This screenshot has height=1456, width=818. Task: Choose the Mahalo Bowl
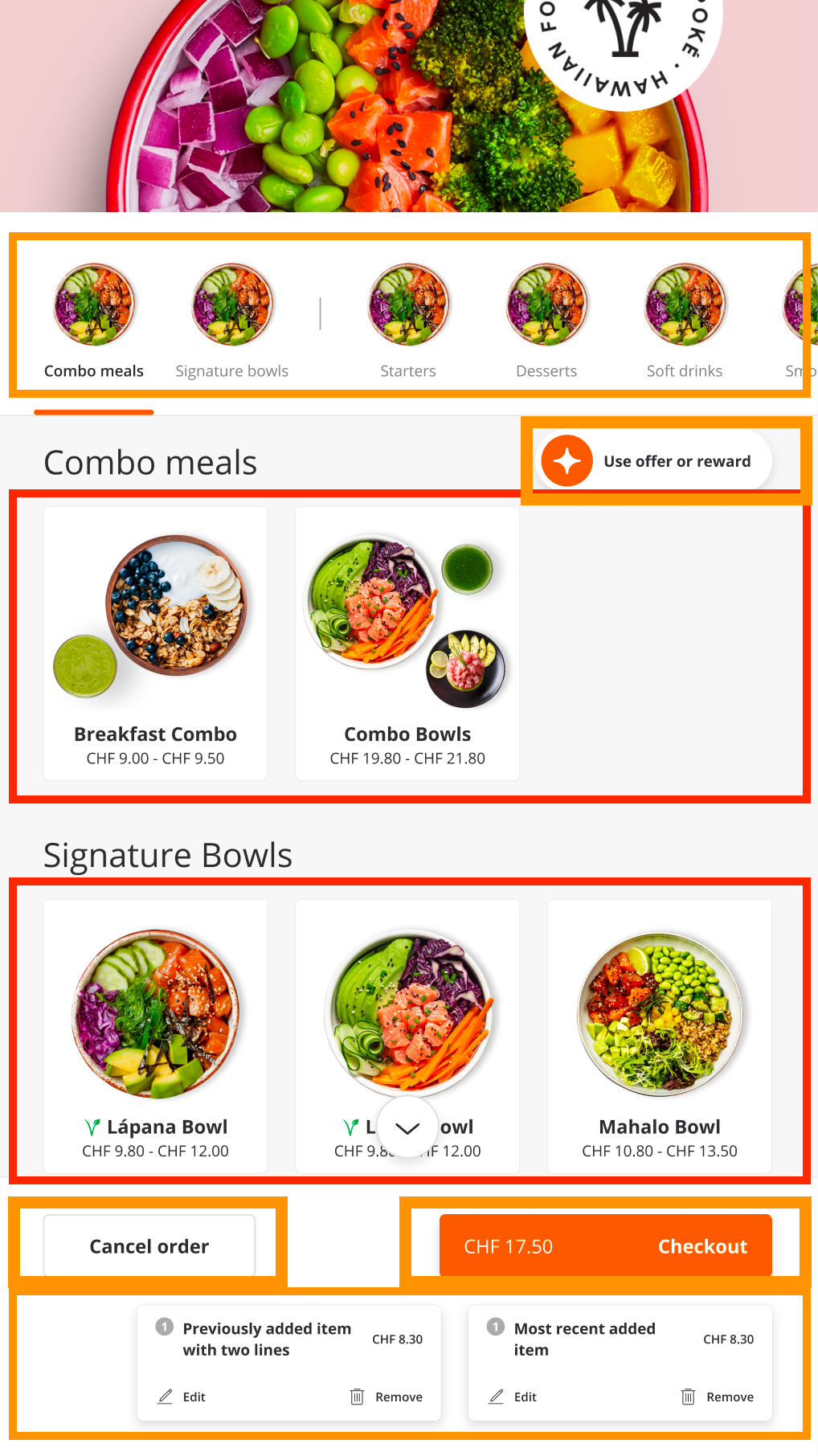[659, 1036]
